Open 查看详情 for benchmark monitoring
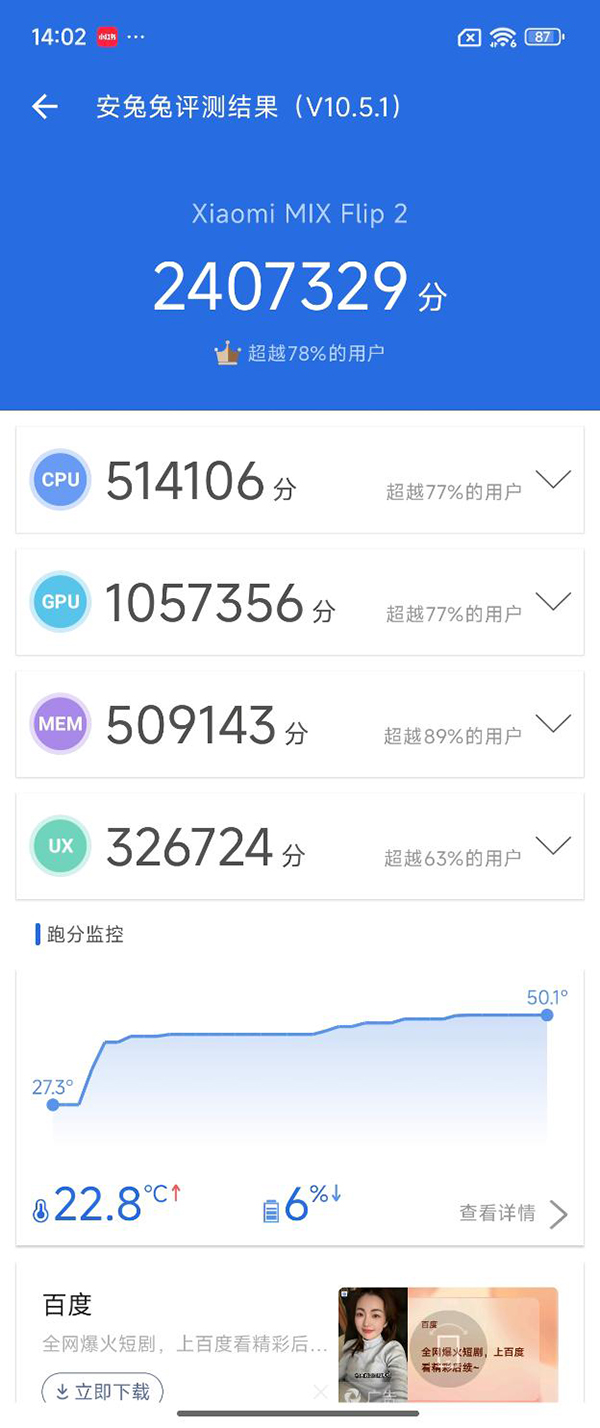Image resolution: width=600 pixels, height=1428 pixels. click(x=512, y=1213)
